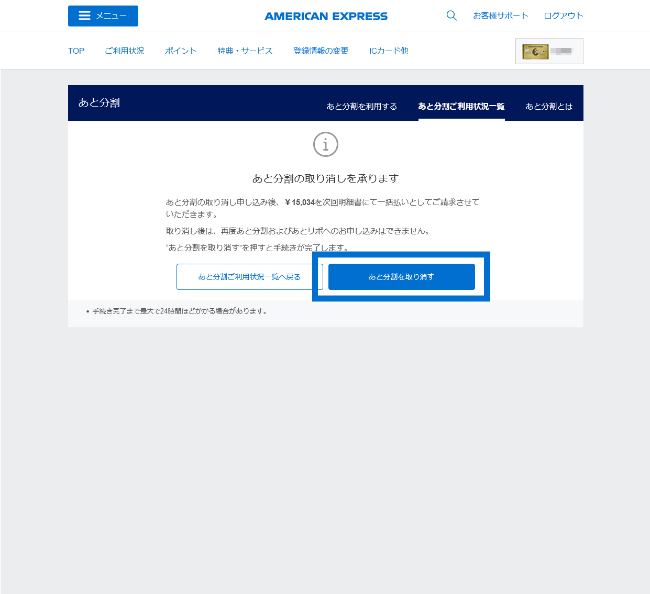Open the メニュー menu button
The image size is (650, 594).
[103, 16]
